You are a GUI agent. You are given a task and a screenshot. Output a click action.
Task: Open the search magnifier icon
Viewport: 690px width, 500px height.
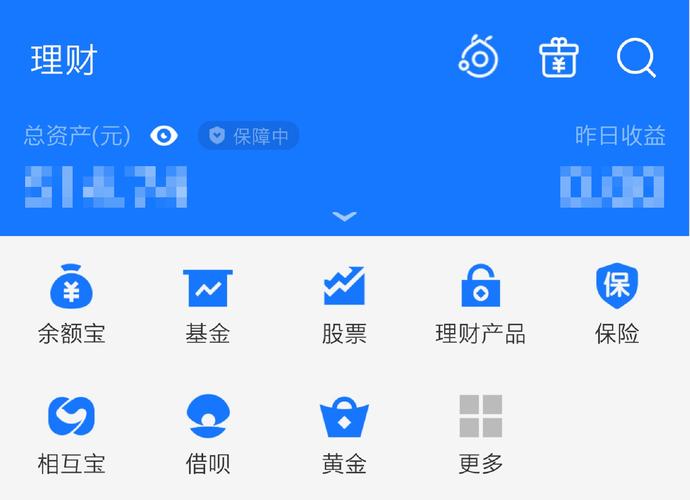[636, 58]
